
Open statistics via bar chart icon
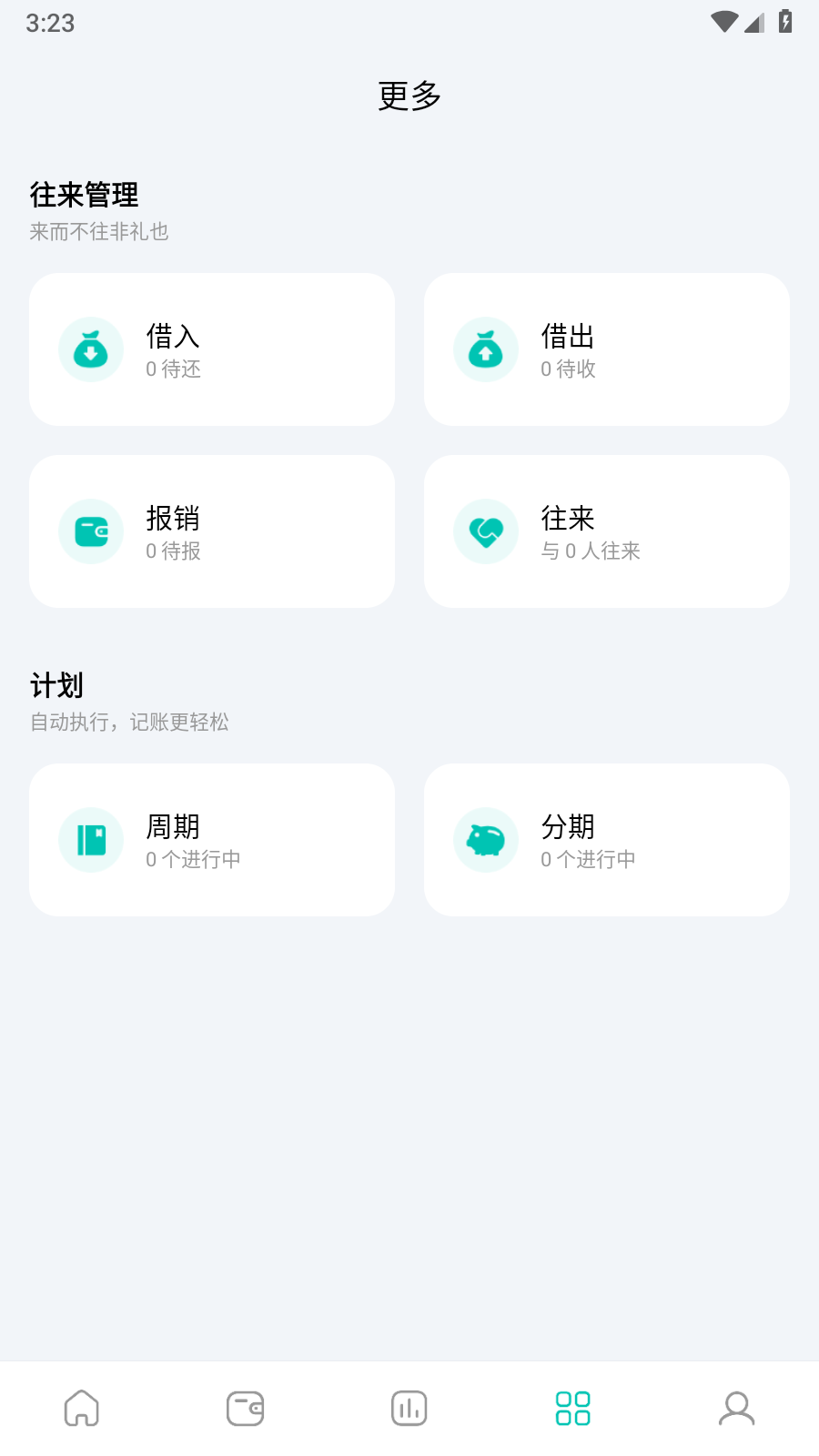[409, 1407]
